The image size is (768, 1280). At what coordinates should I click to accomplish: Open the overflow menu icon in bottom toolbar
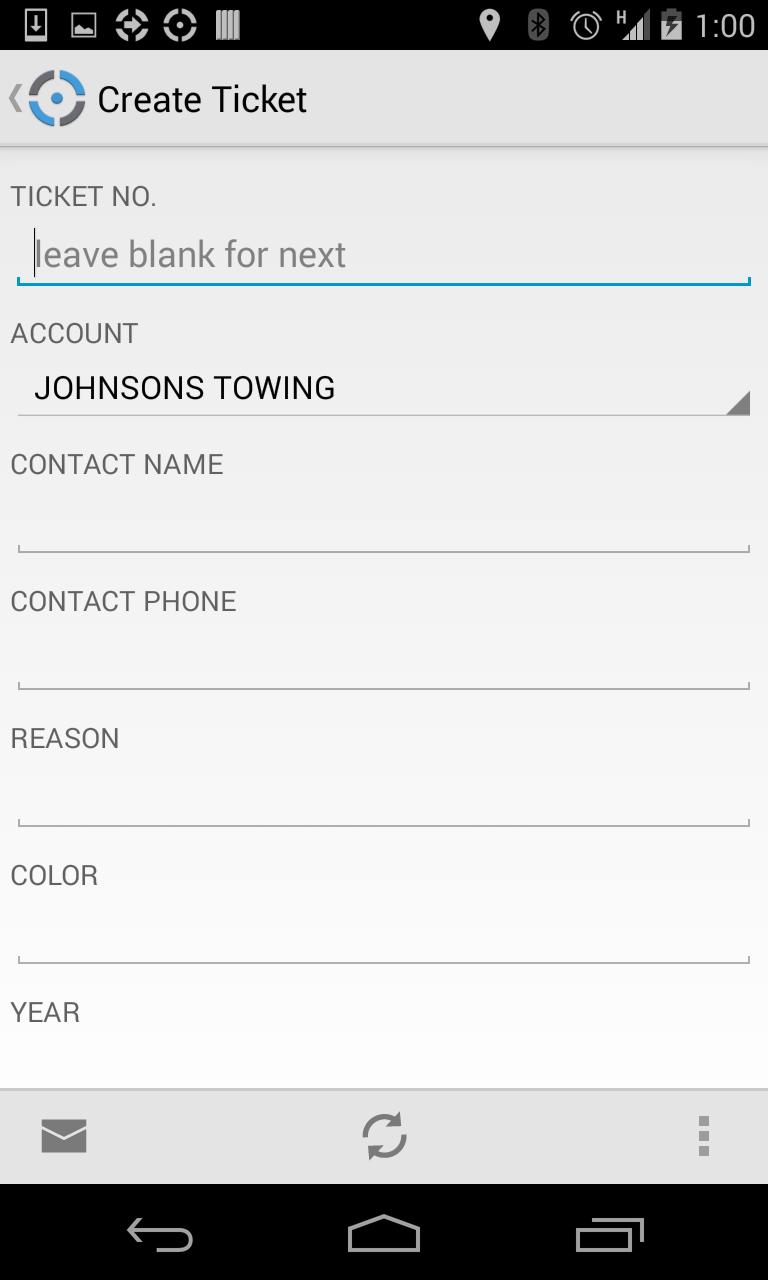click(705, 1135)
